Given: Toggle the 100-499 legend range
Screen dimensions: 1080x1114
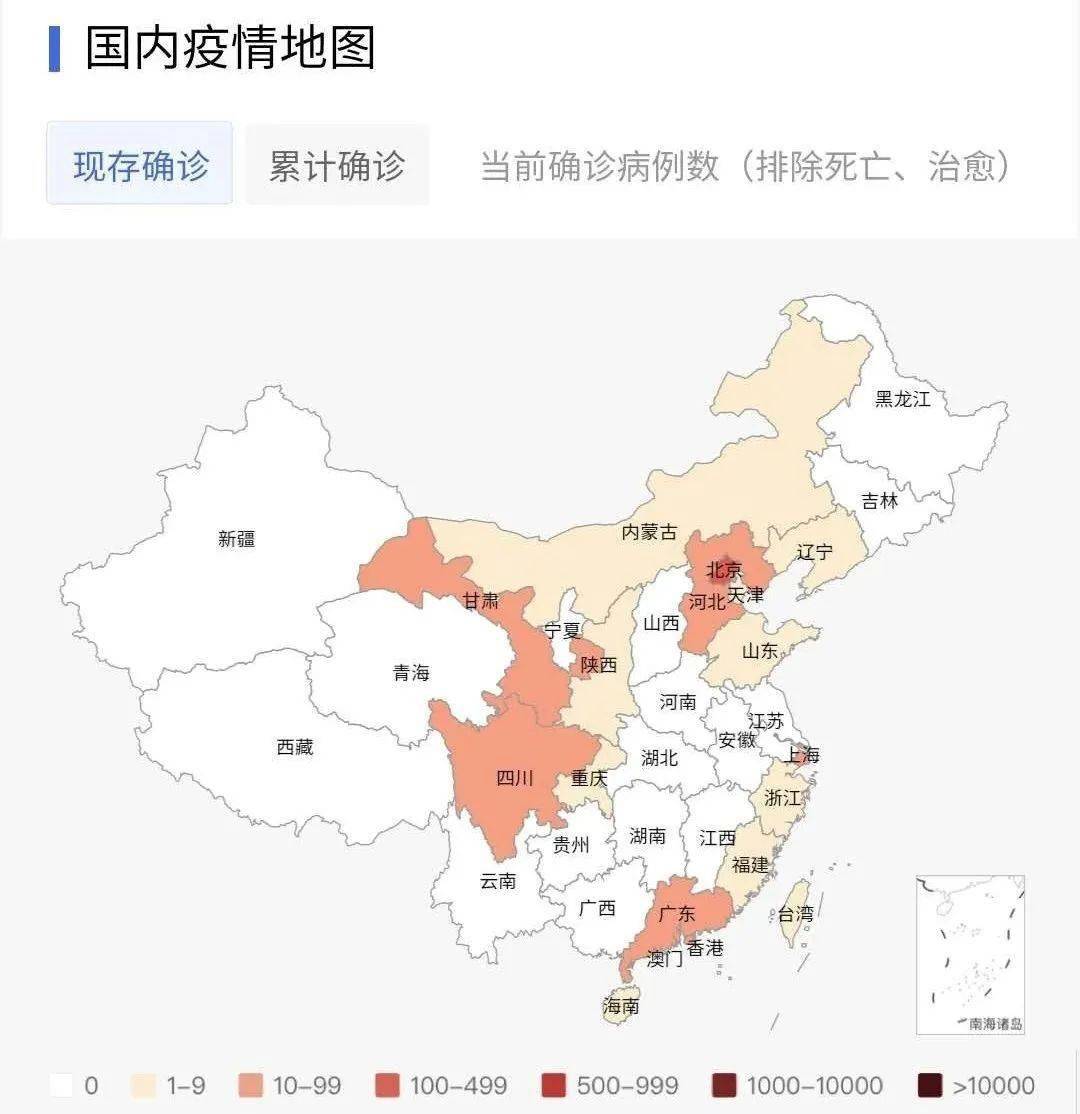Looking at the screenshot, I should tap(440, 1085).
